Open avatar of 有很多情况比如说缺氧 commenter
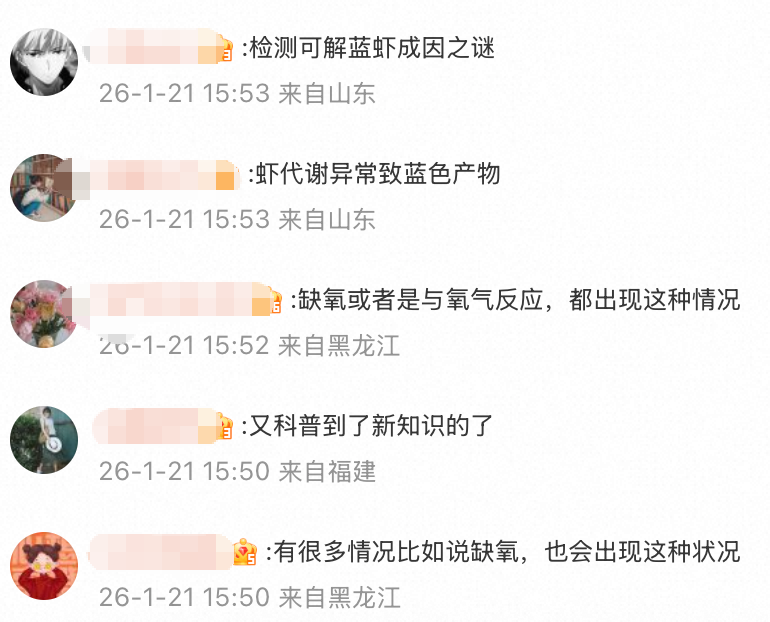 point(44,566)
